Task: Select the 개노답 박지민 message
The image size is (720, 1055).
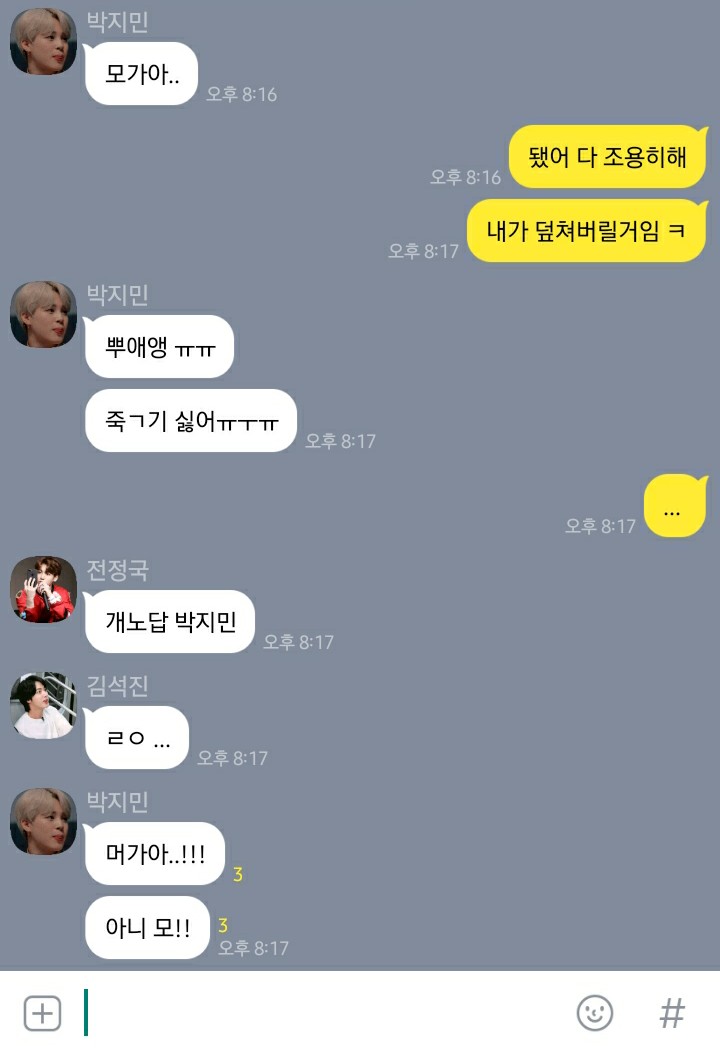Action: 169,621
